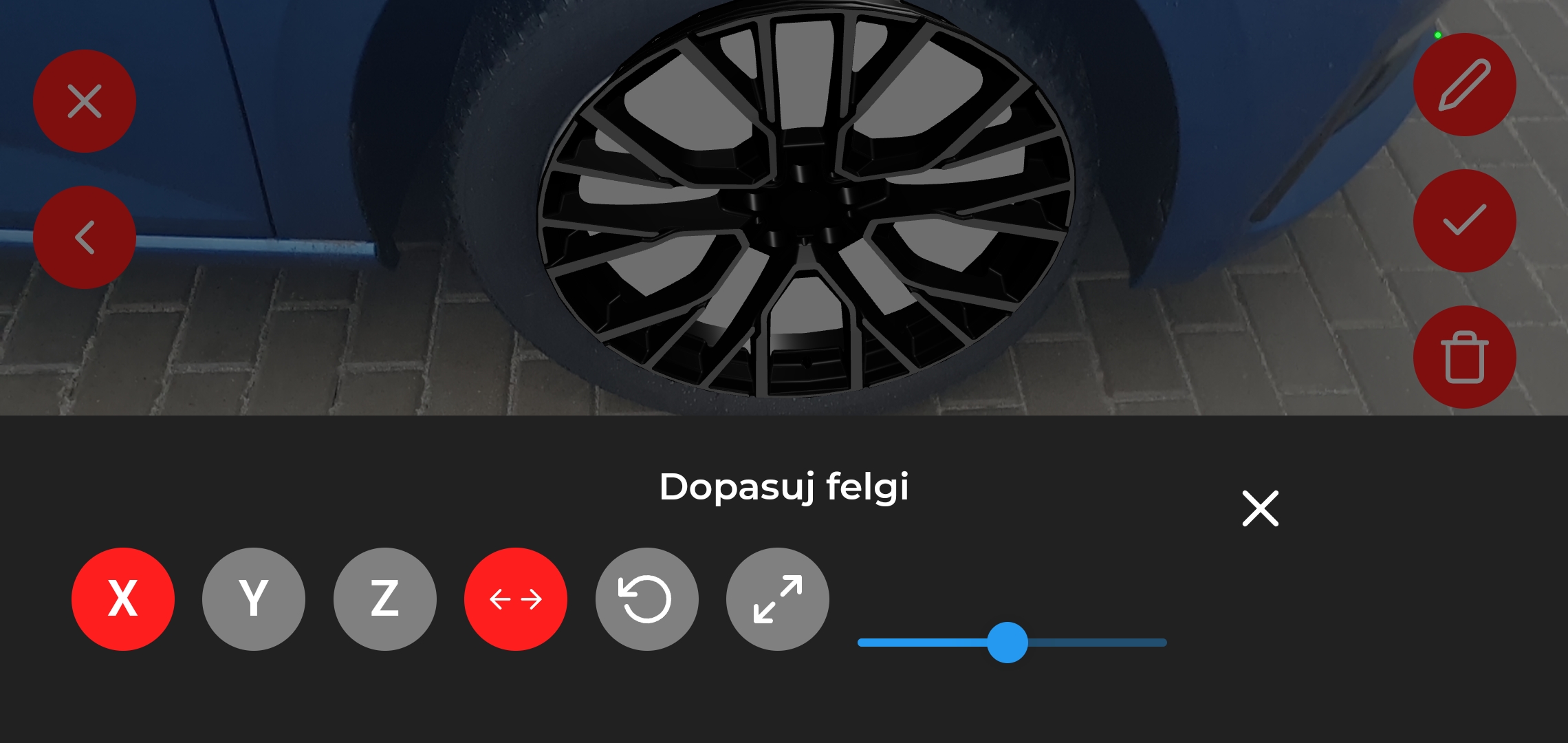Select the X axis button

(x=123, y=599)
